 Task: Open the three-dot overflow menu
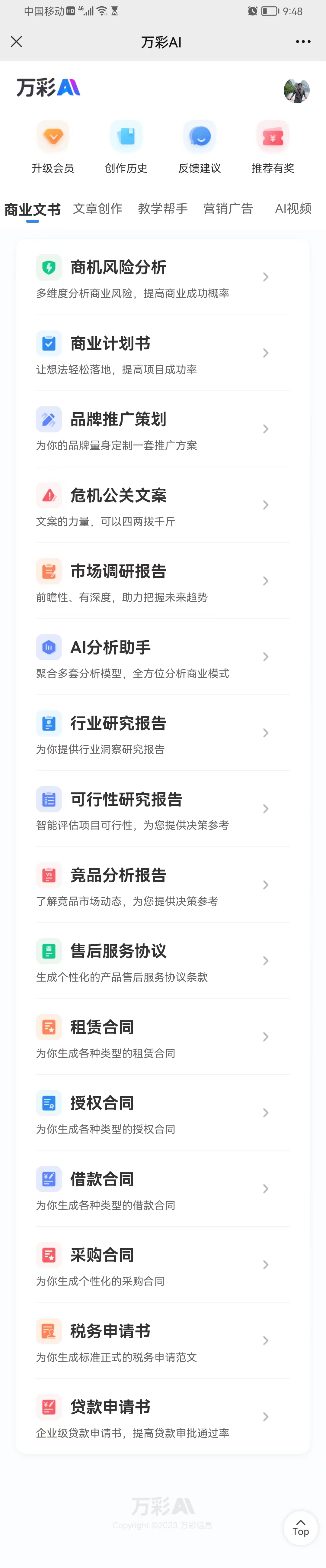[303, 41]
